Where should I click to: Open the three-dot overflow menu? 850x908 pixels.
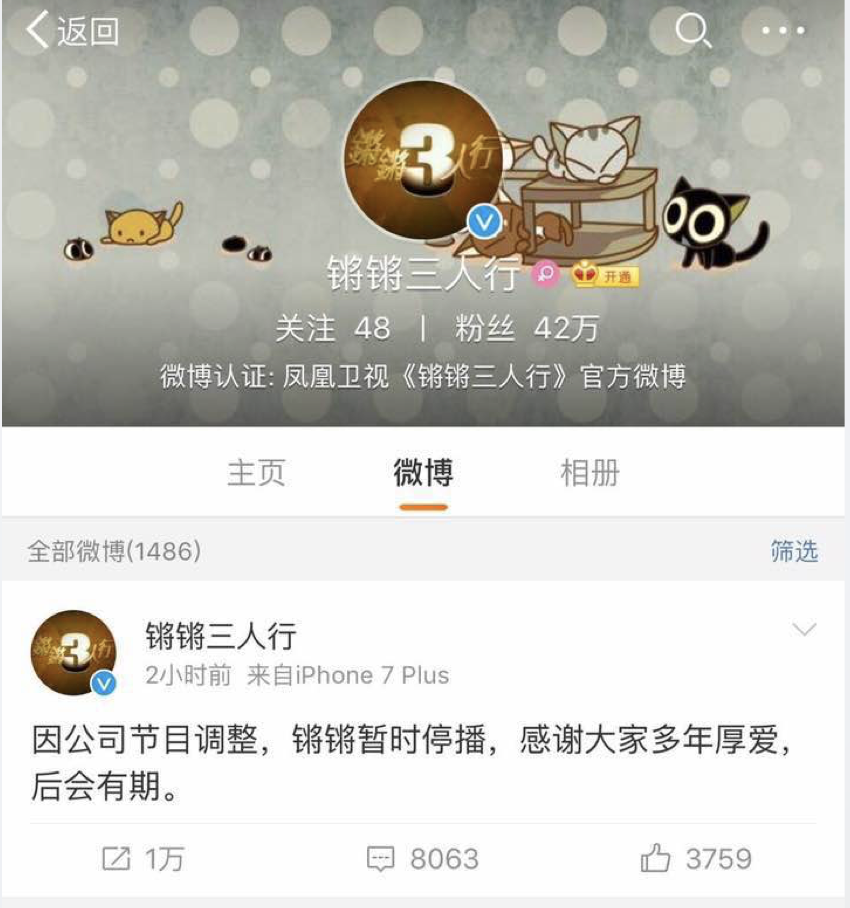point(783,32)
